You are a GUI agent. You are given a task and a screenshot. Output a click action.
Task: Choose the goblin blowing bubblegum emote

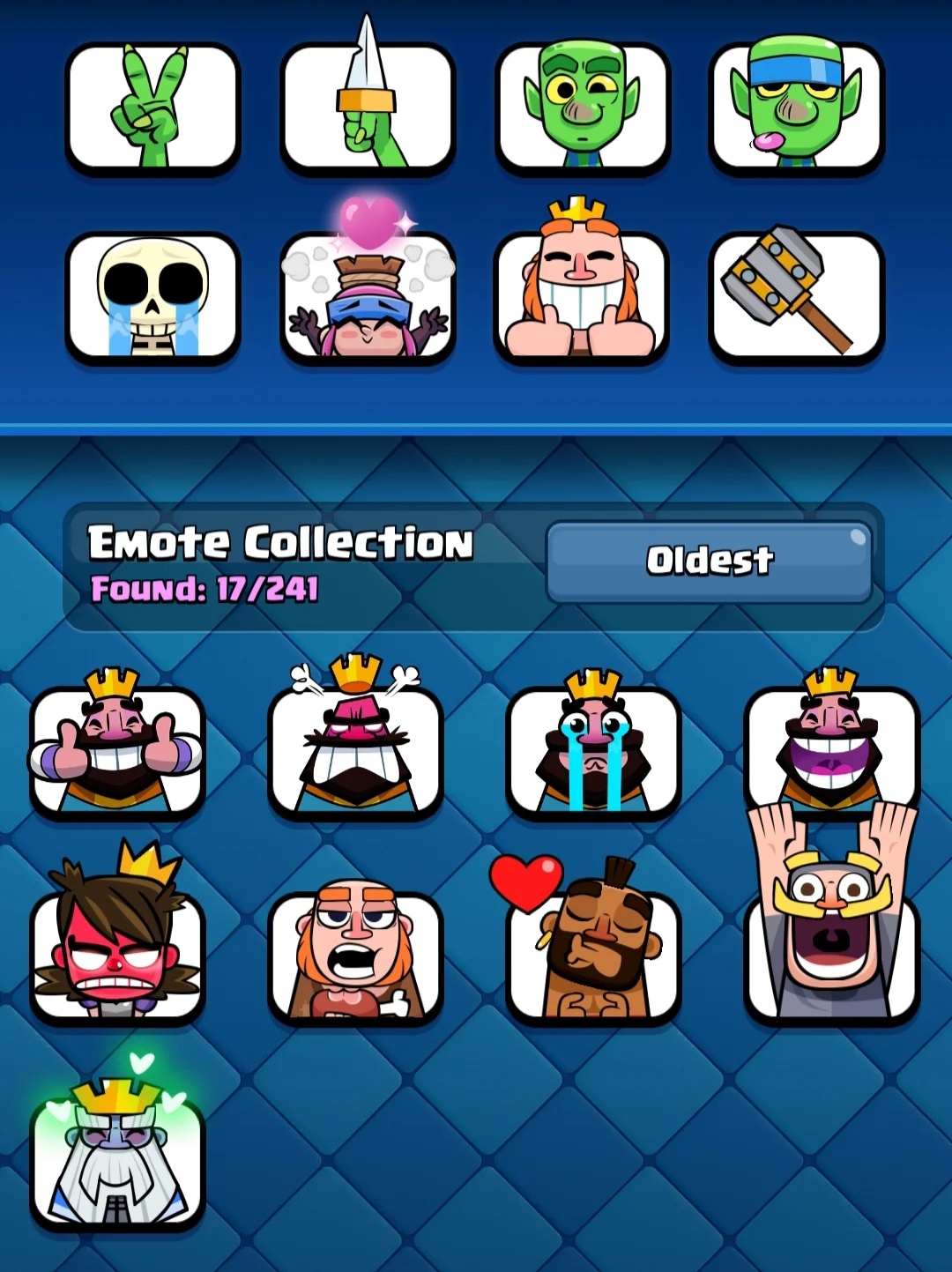(x=796, y=108)
